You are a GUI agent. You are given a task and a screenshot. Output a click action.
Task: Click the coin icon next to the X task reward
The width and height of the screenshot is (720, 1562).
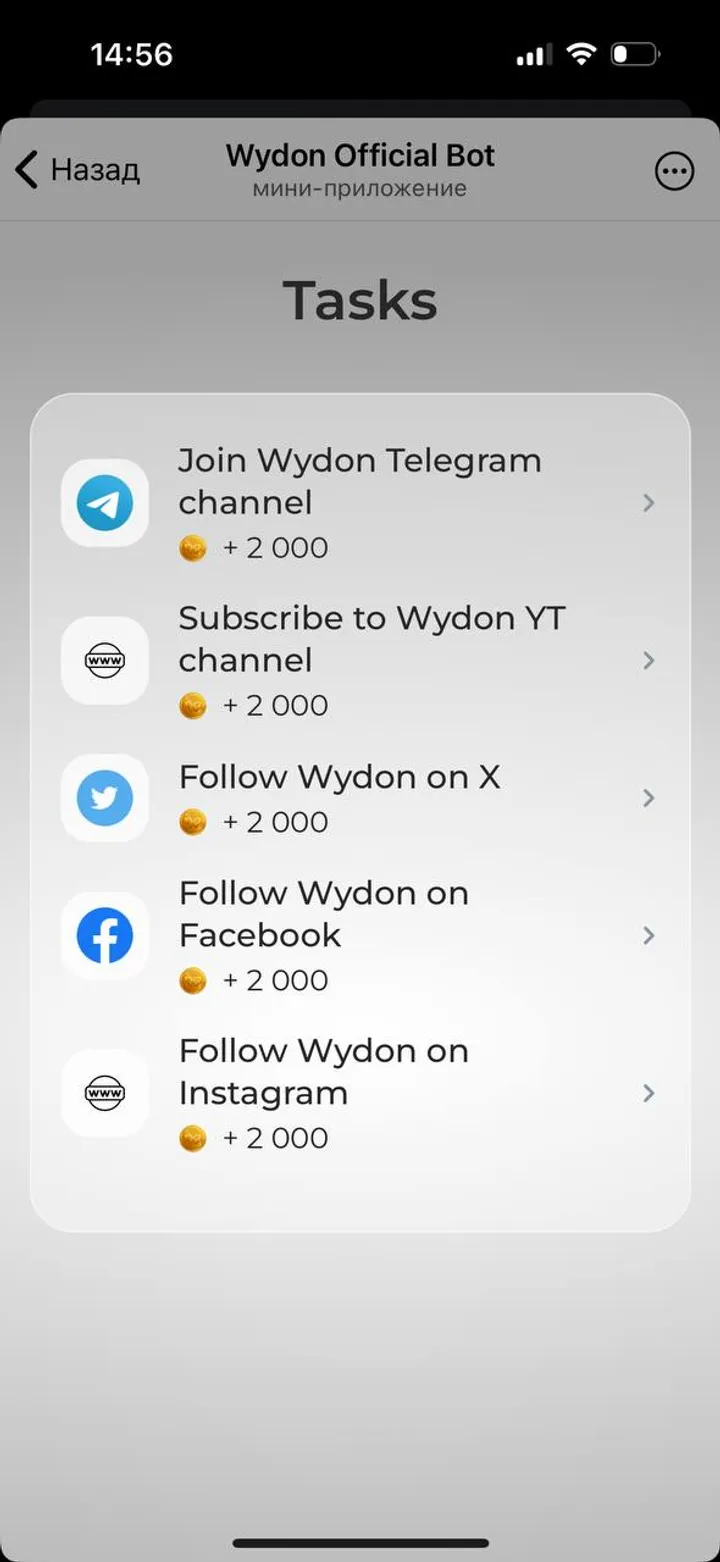point(193,821)
